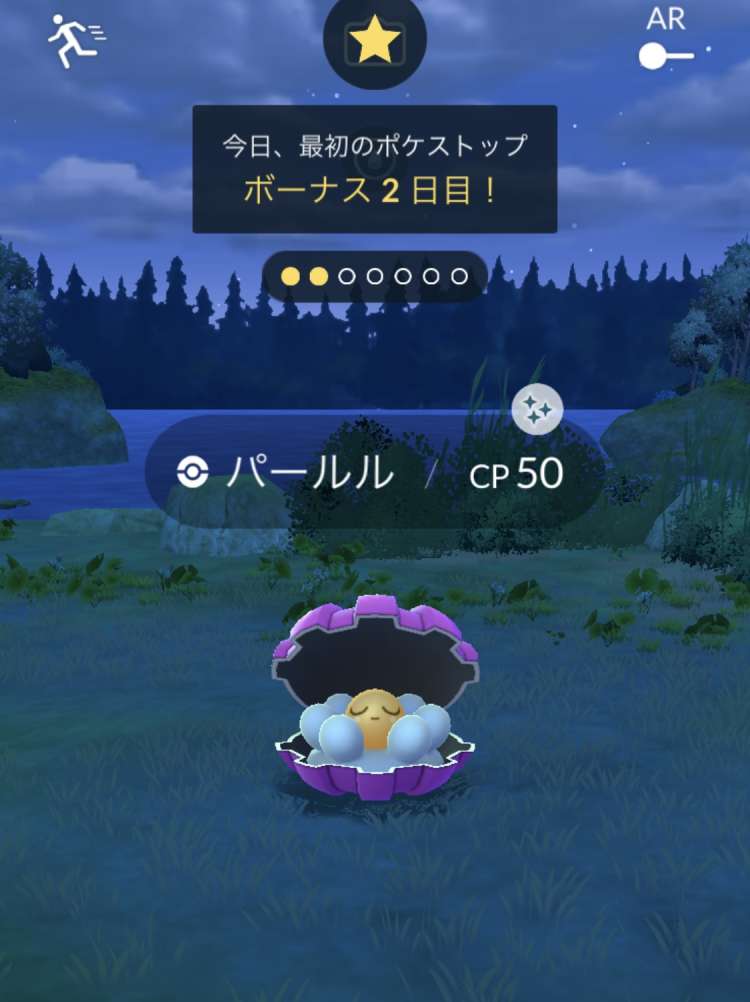Viewport: 750px width, 1002px height.
Task: Toggle AR mode switch
Action: tap(665, 55)
